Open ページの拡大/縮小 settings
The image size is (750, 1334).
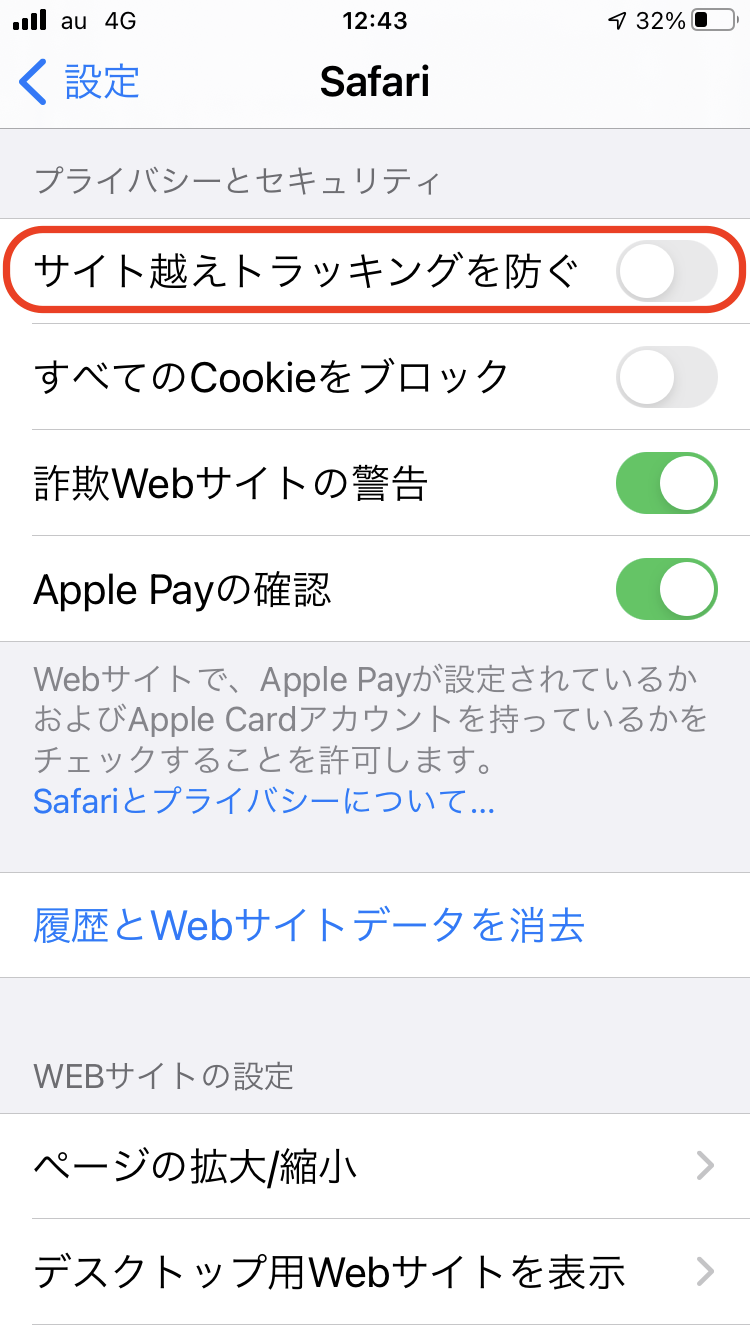pos(375,1166)
